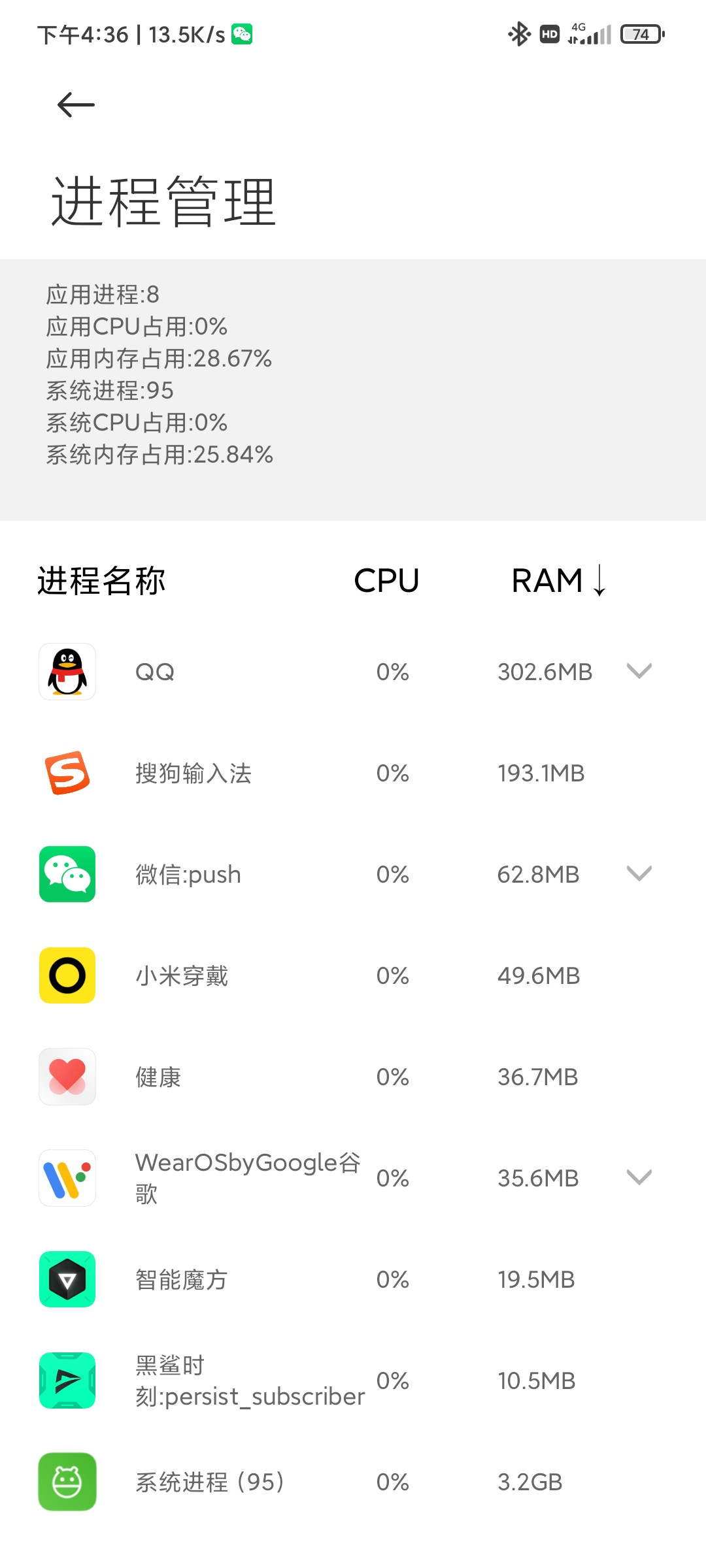The image size is (706, 1568).
Task: Sort processes by CPU column
Action: coord(386,580)
